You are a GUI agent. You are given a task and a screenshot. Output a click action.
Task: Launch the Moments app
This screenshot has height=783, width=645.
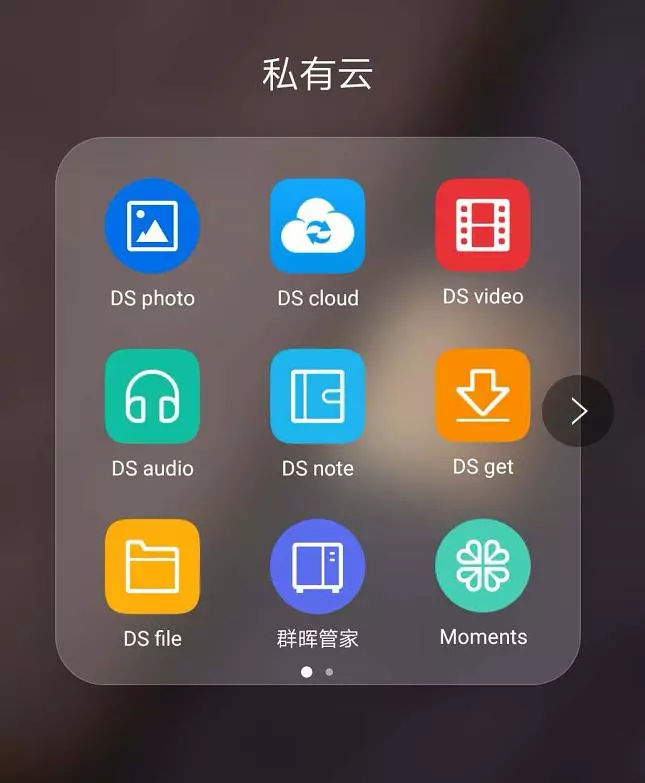482,566
